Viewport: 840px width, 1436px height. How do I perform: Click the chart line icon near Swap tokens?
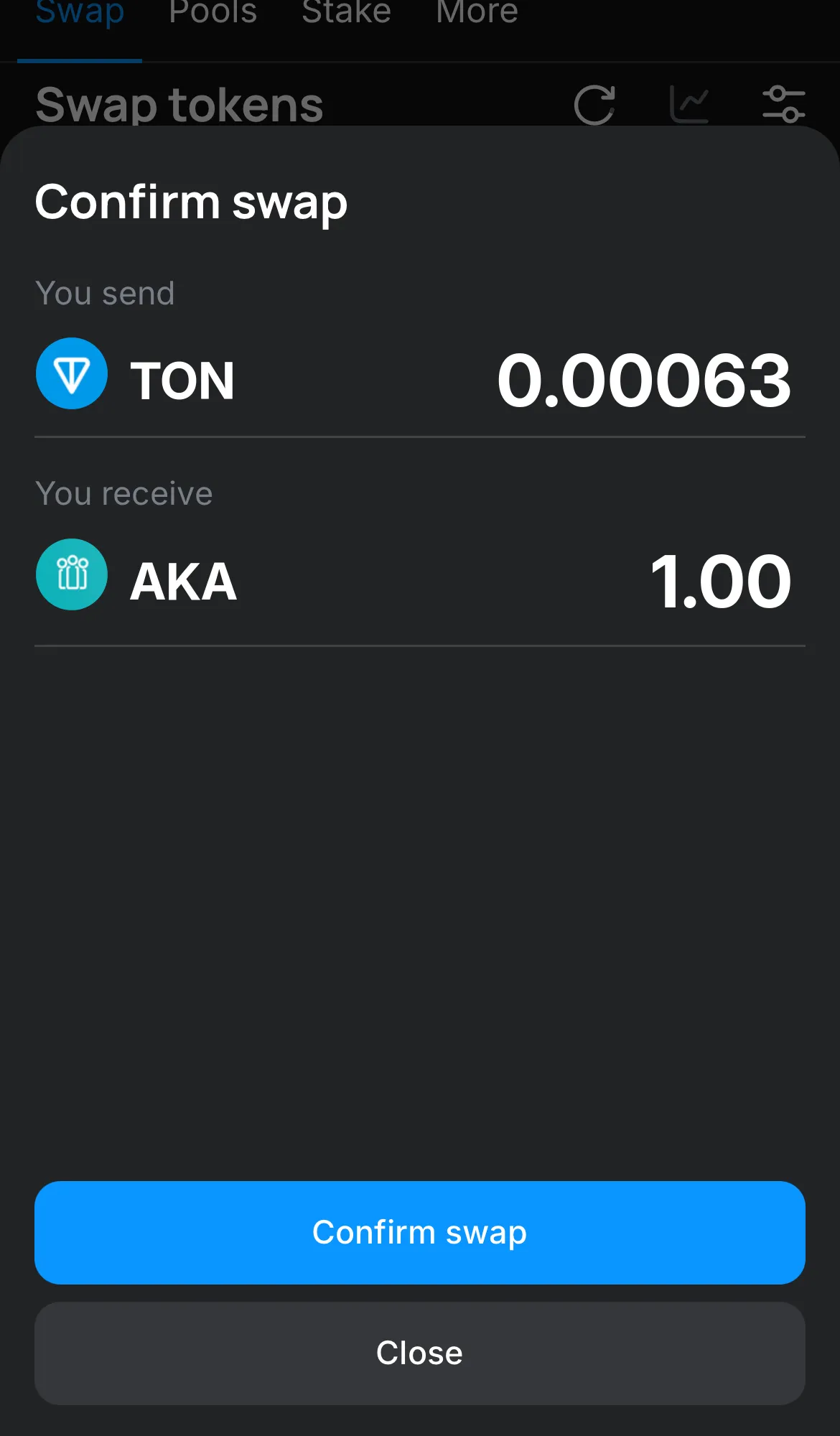tap(690, 103)
